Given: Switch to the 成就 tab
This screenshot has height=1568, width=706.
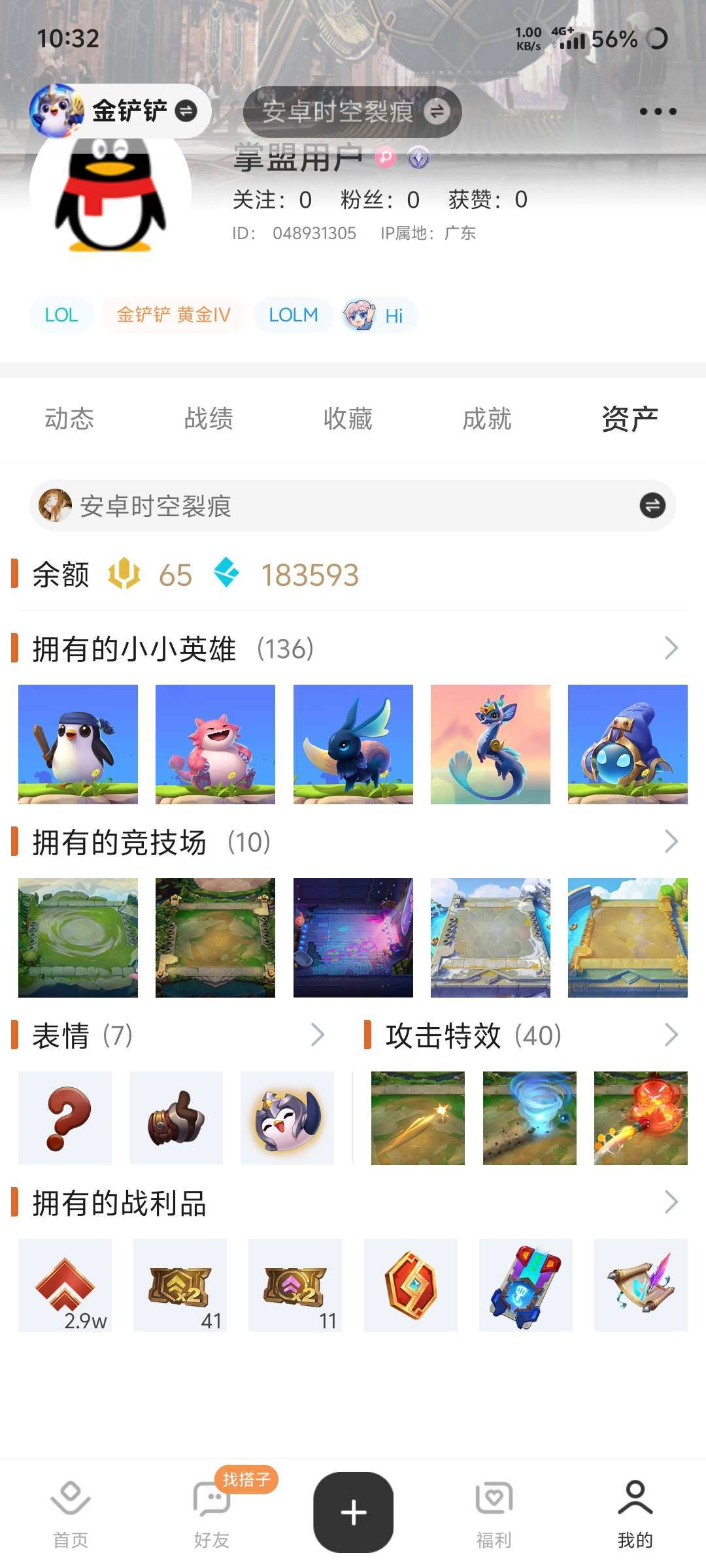Looking at the screenshot, I should 487,419.
